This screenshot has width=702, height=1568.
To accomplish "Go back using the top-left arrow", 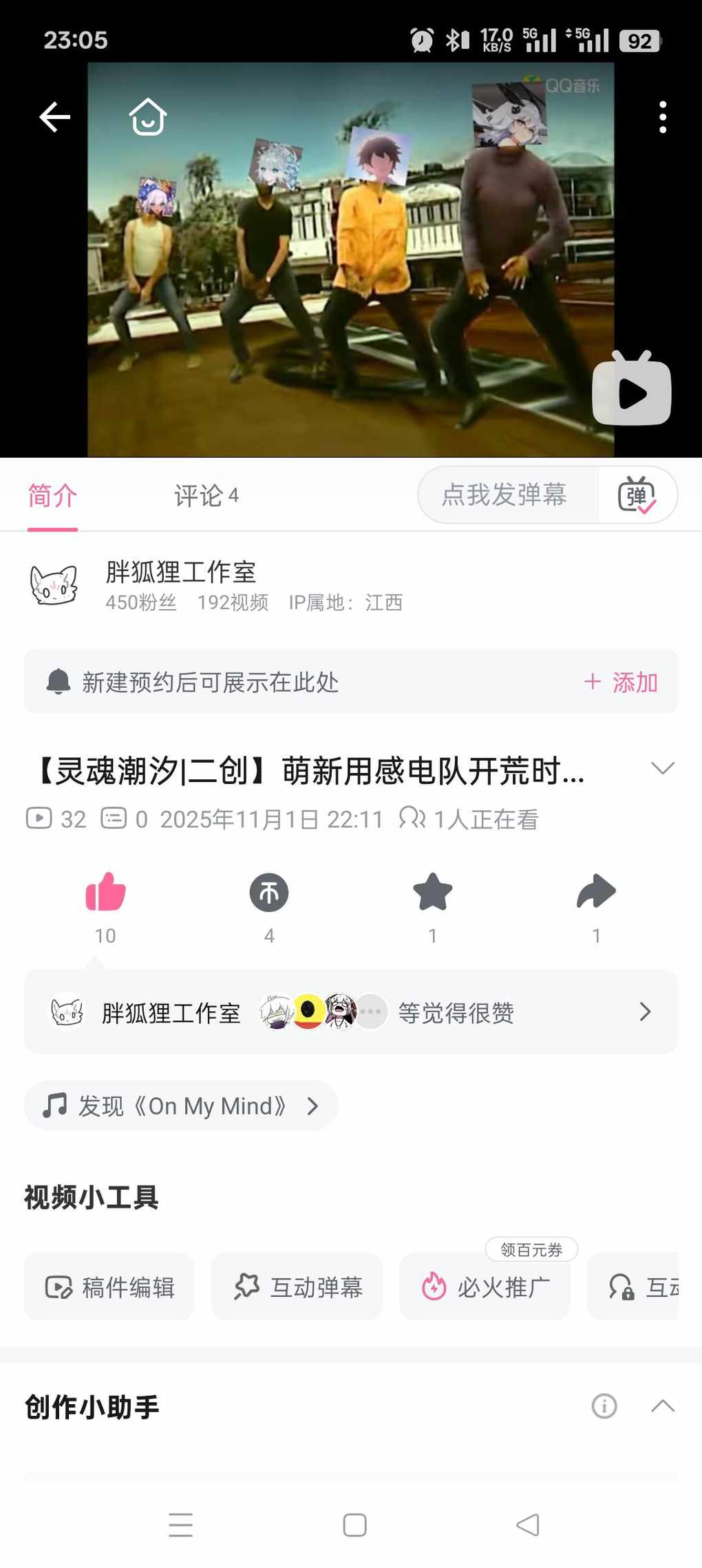I will click(x=55, y=117).
